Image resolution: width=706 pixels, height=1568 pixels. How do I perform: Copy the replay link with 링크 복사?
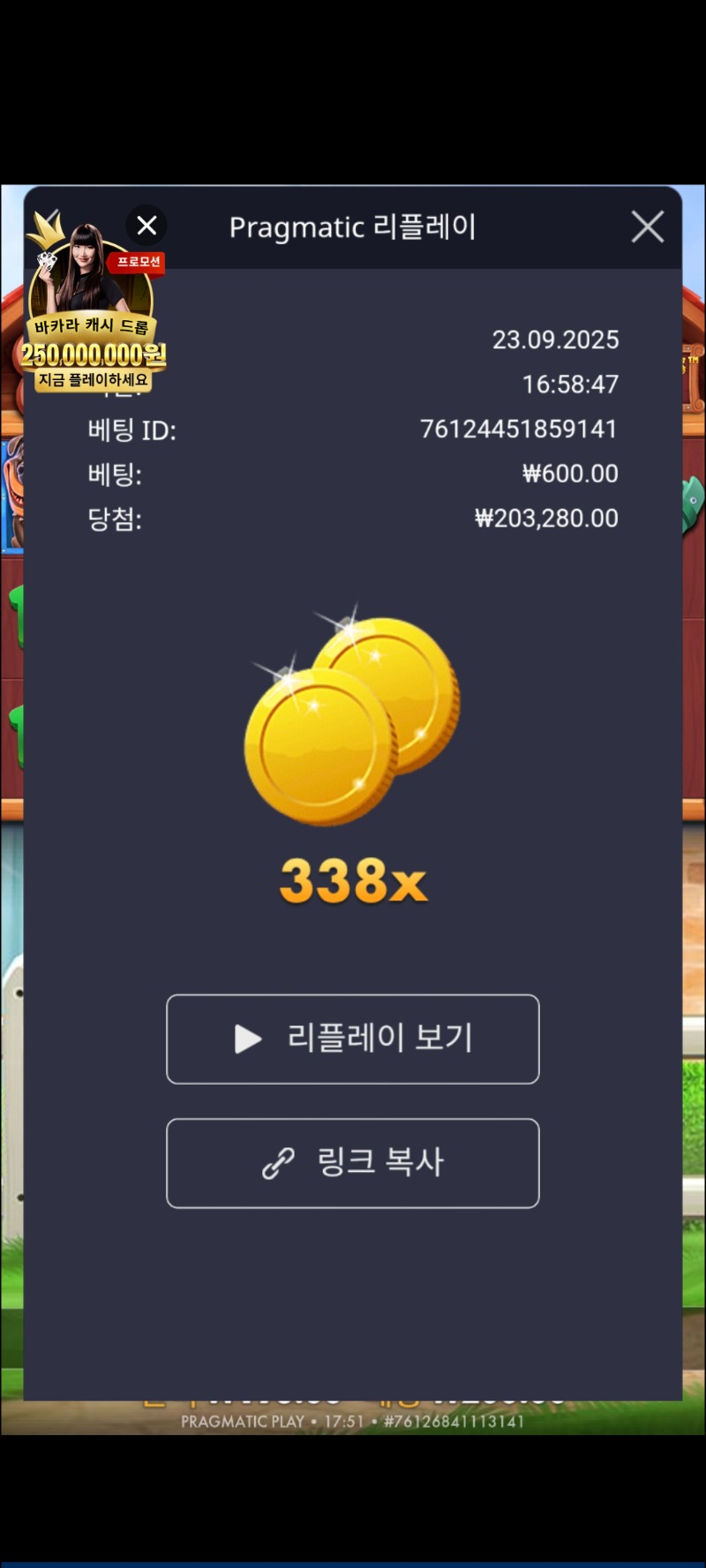pyautogui.click(x=352, y=1163)
